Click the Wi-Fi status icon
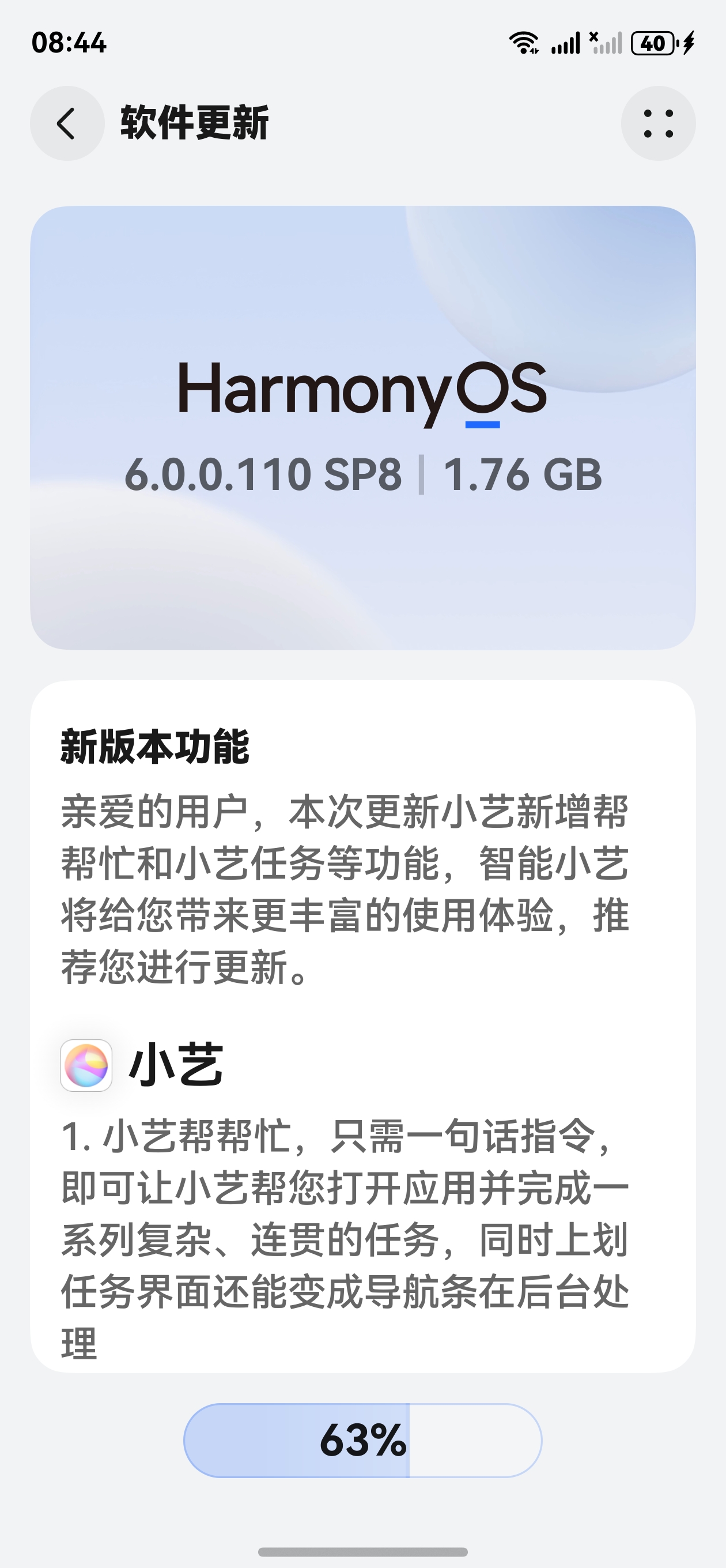 tap(523, 42)
